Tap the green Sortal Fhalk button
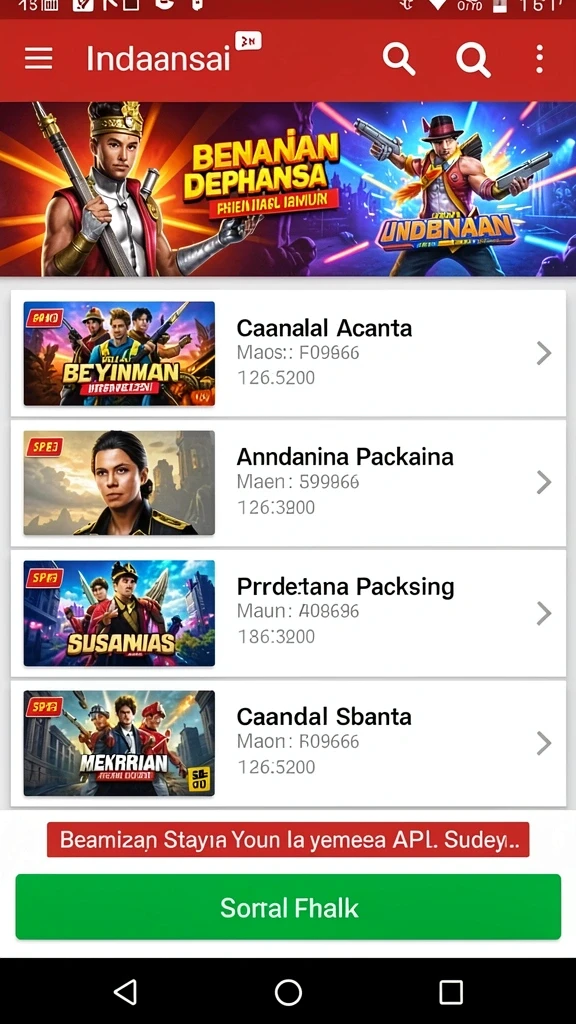The width and height of the screenshot is (576, 1024). point(288,907)
